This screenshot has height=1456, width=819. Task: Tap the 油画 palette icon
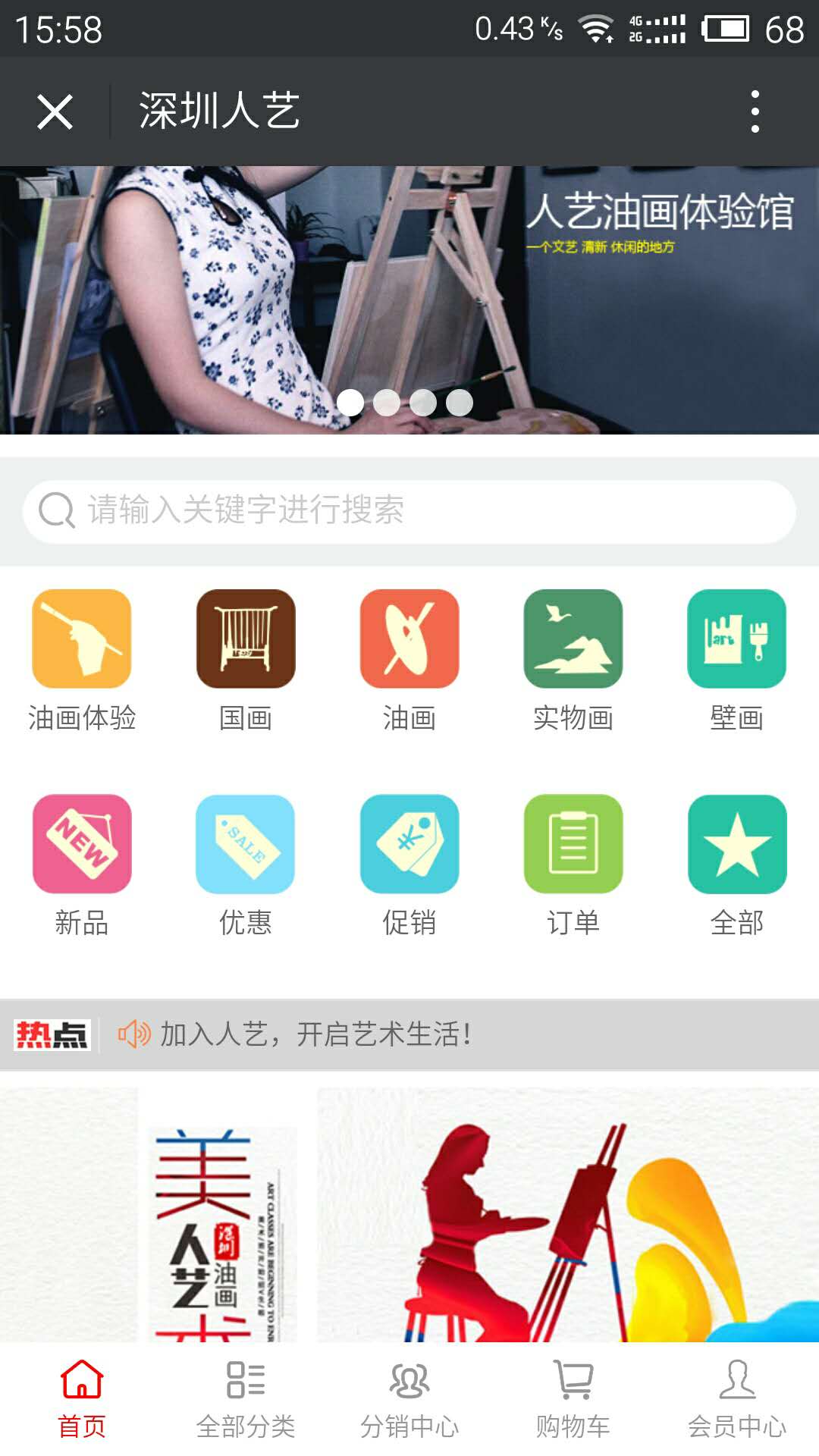pyautogui.click(x=409, y=639)
